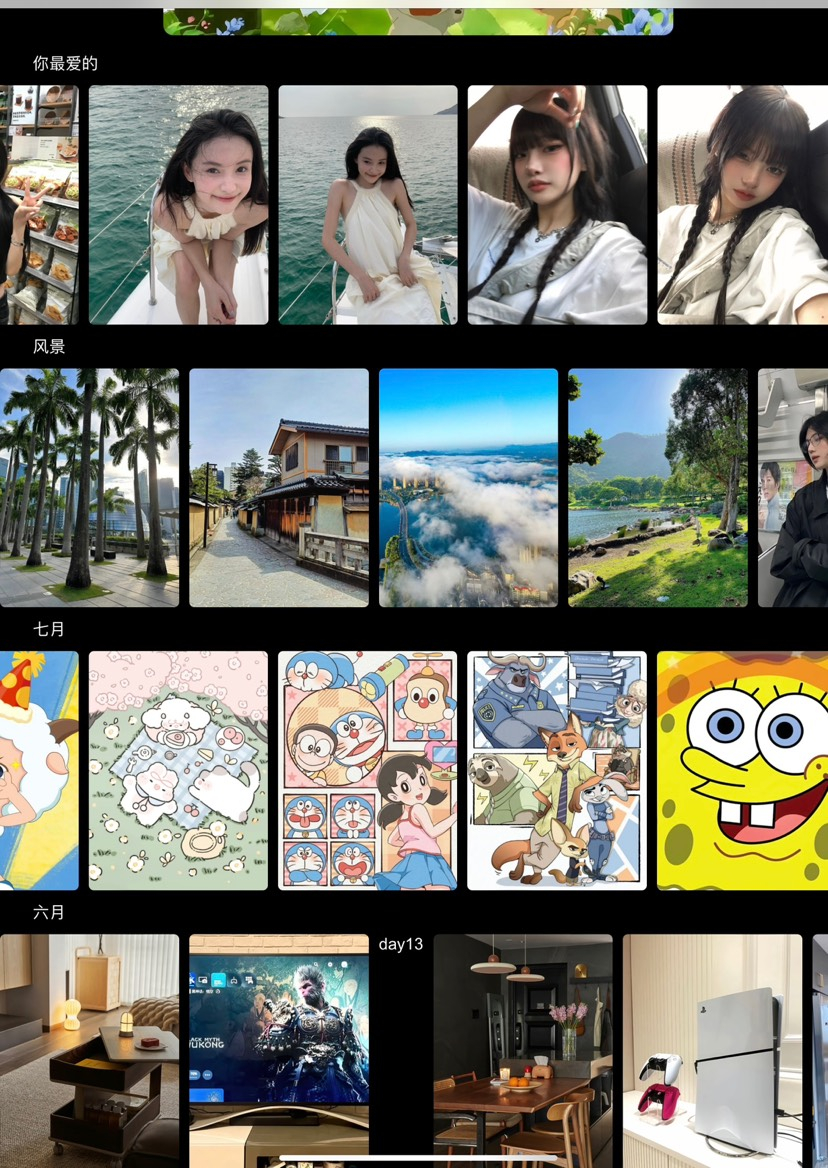The image size is (828, 1168).
Task: Choose the SpongeBob smiling face wallpaper
Action: [742, 771]
